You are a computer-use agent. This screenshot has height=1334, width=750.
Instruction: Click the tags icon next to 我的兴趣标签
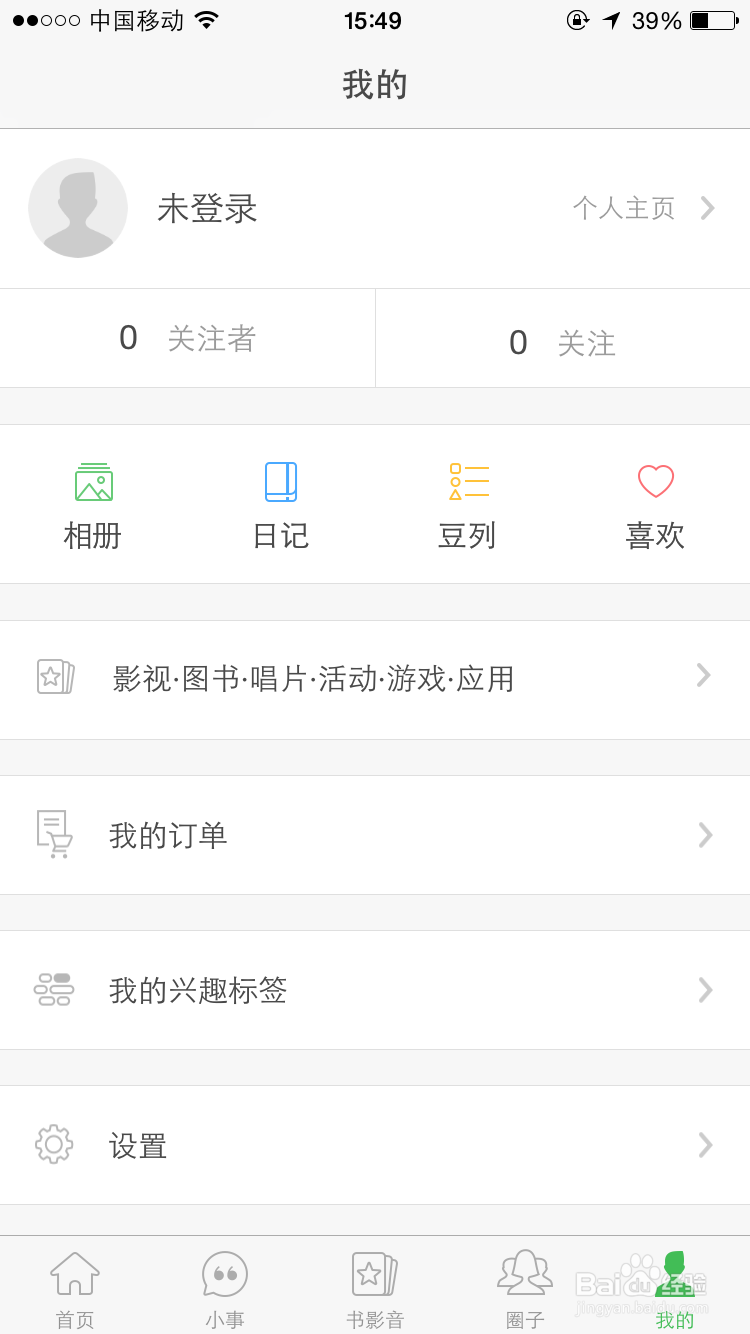[x=54, y=989]
